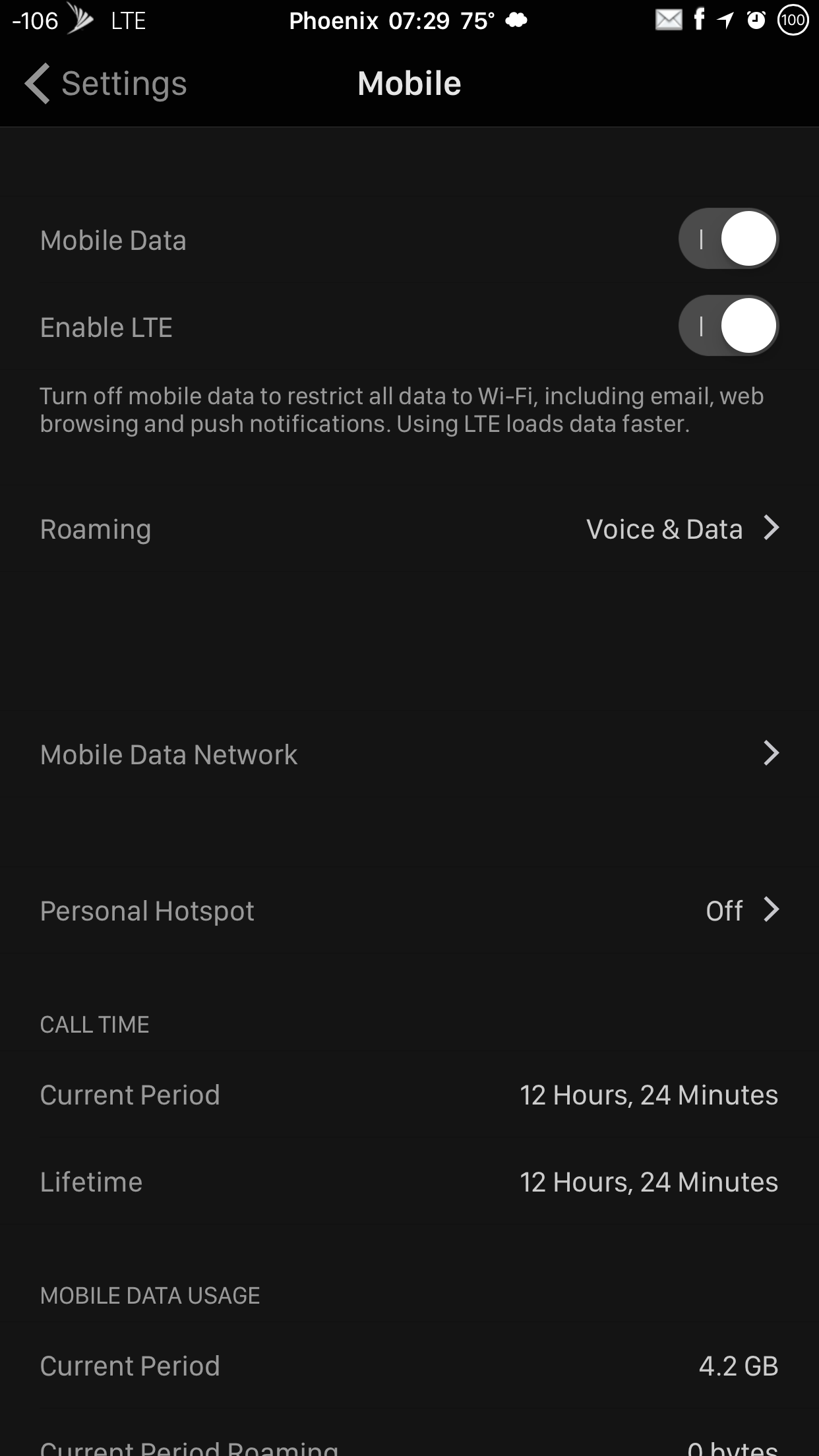Open Mobile Data Network settings
819x1456 pixels.
tap(409, 754)
